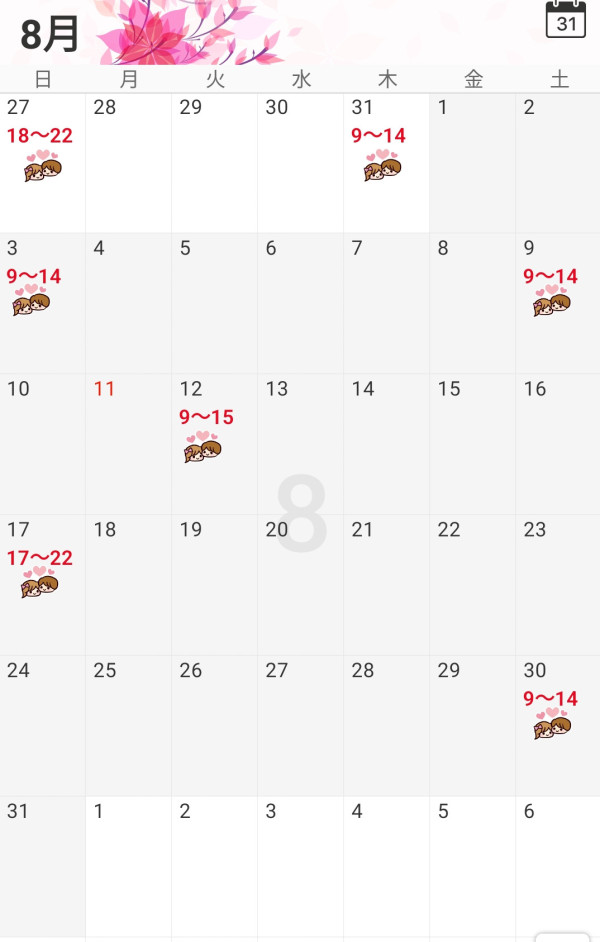600x942 pixels.
Task: Select the holiday date August 11
Action: coord(128,444)
